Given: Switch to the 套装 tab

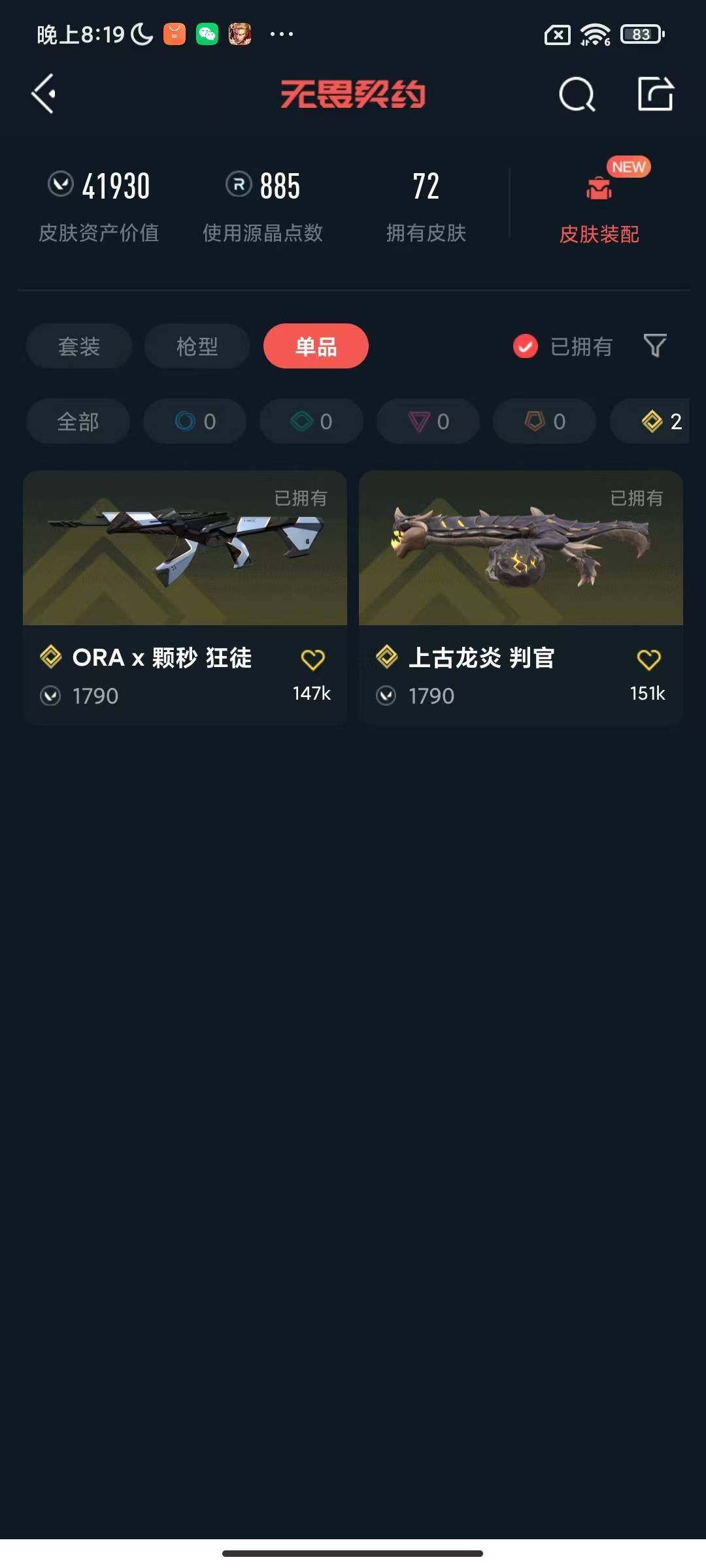Looking at the screenshot, I should [x=78, y=346].
